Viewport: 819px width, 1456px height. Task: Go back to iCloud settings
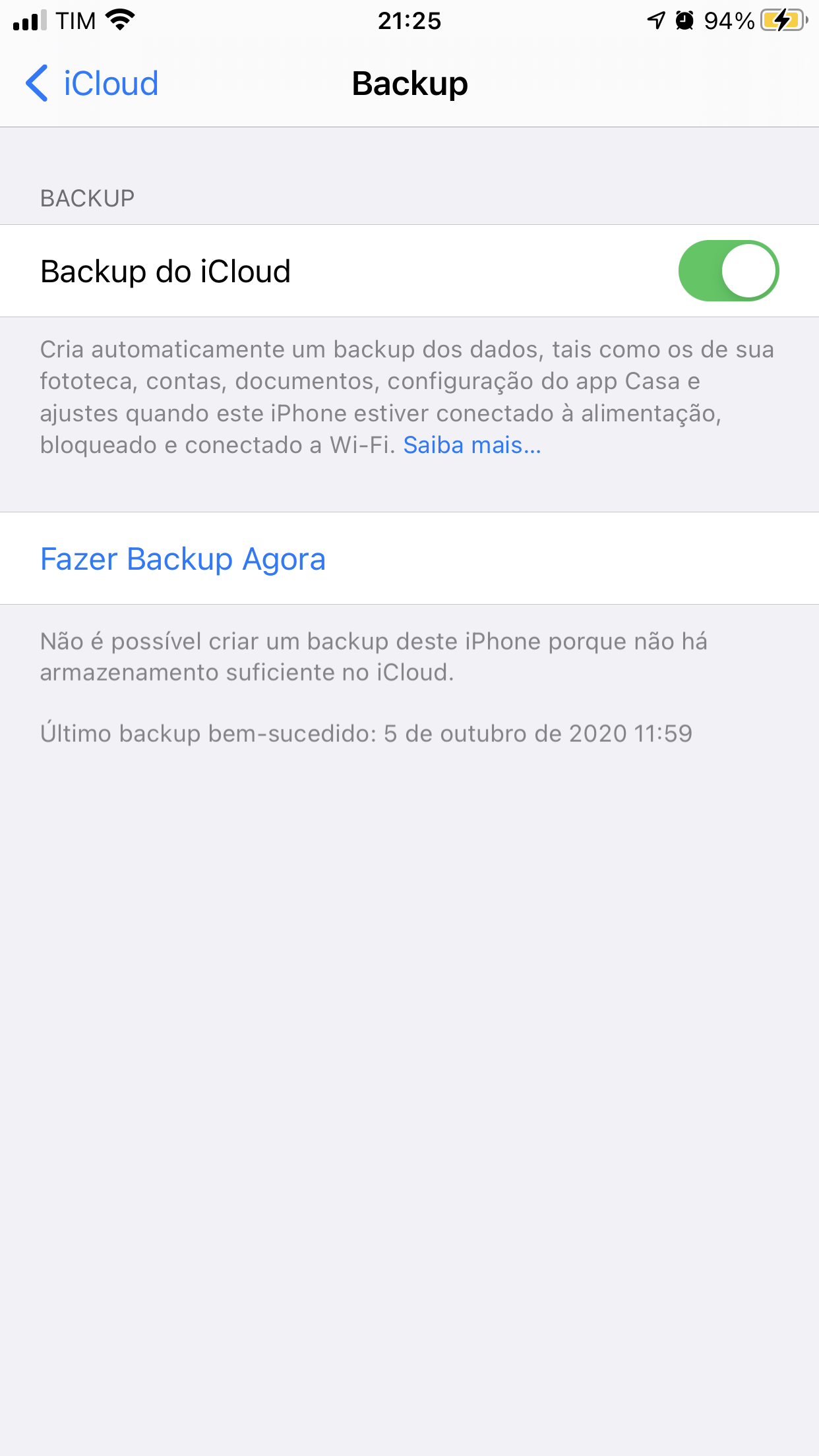coord(92,84)
